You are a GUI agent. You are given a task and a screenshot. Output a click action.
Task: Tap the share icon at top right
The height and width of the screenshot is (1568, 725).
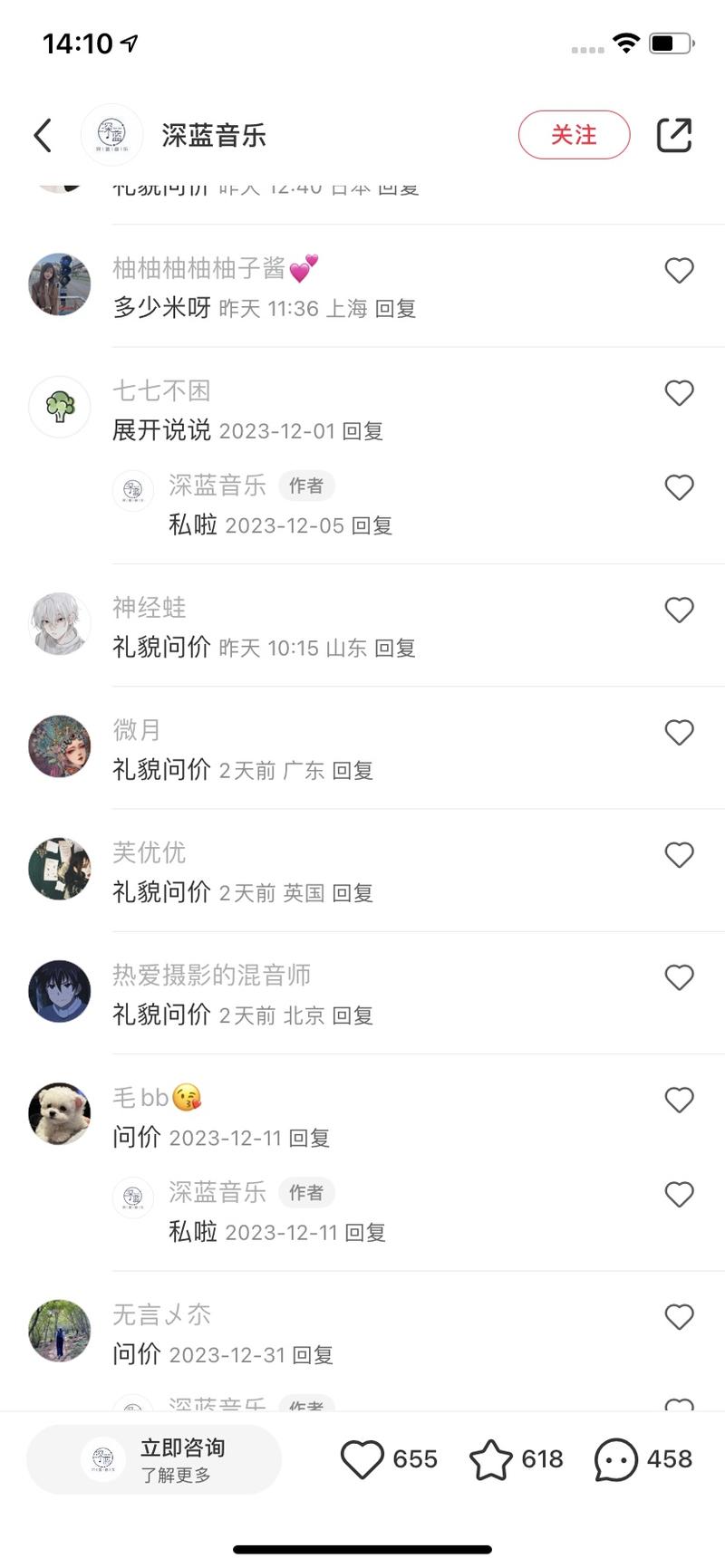[x=674, y=134]
